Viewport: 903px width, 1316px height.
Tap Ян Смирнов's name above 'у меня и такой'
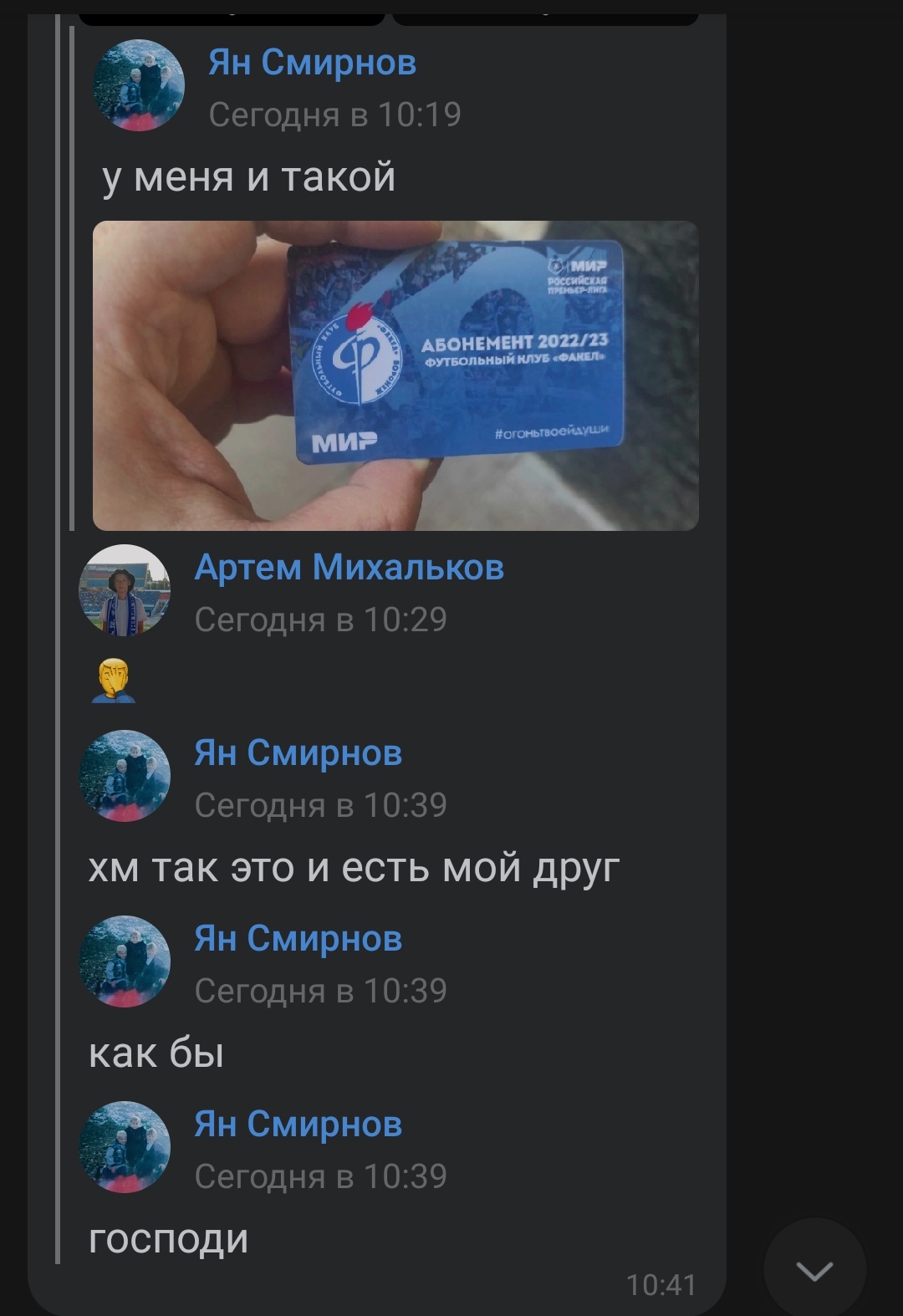[x=312, y=63]
